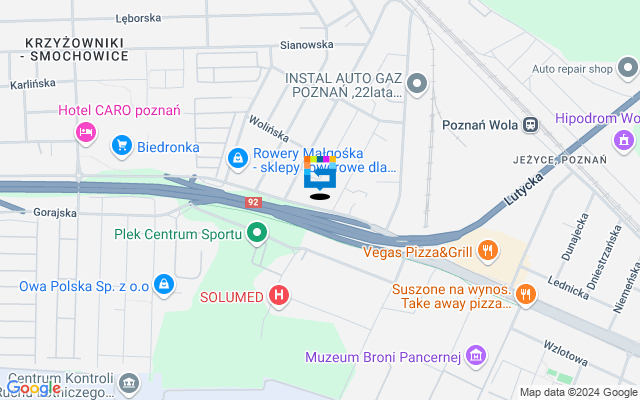Open the Plek Centrum Sportu marker
Screen dimensions: 640x400
257,234
